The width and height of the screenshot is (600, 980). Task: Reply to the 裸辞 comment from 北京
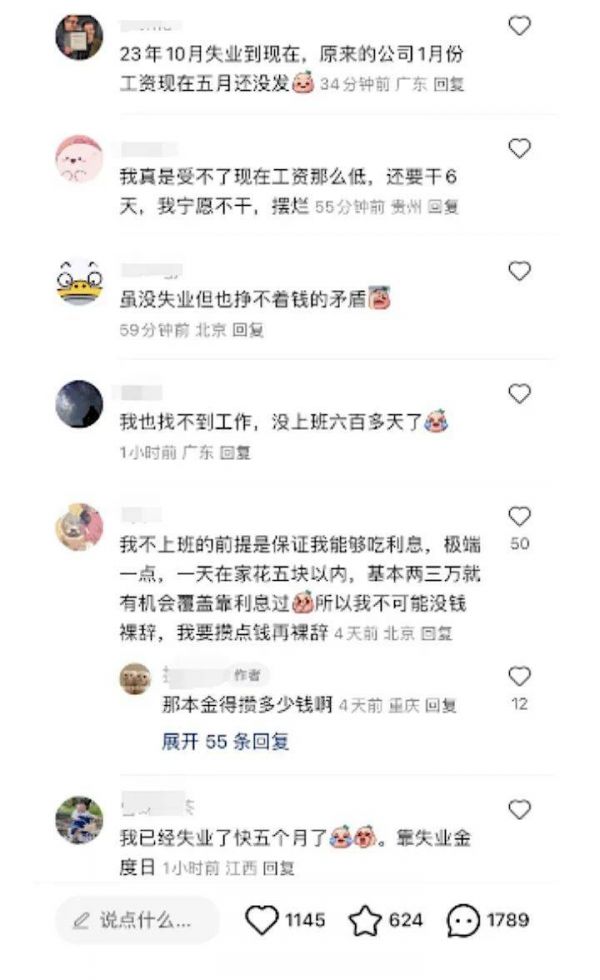[437, 634]
